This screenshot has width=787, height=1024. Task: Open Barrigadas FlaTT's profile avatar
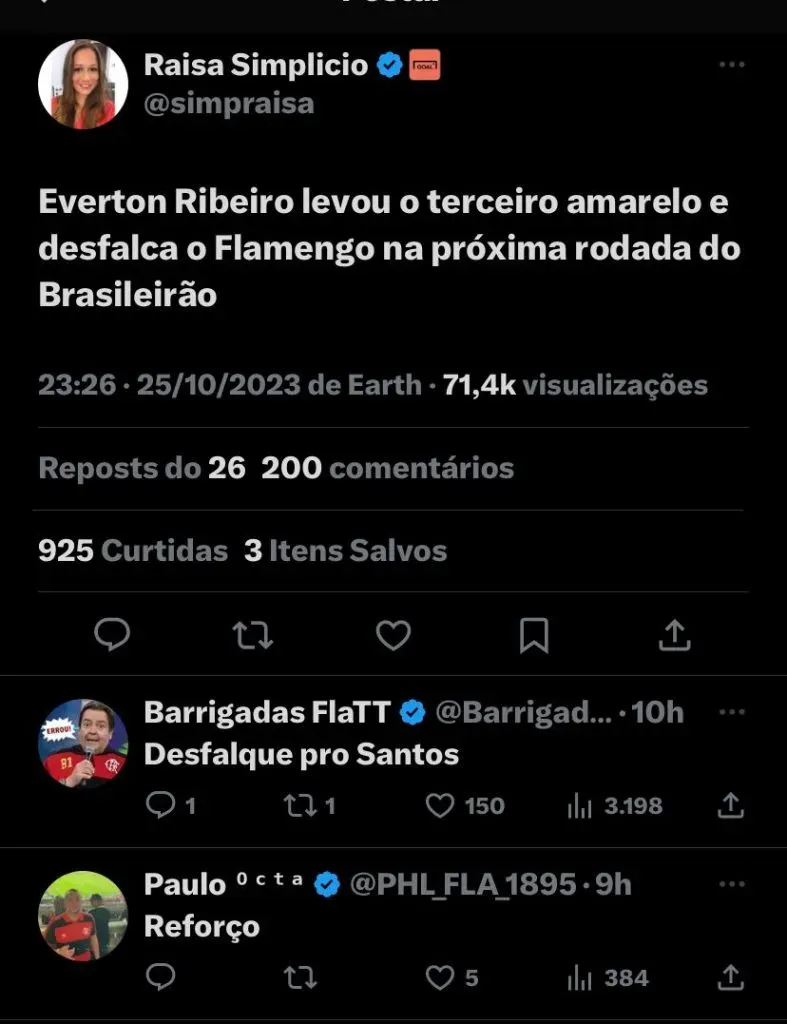(x=83, y=741)
